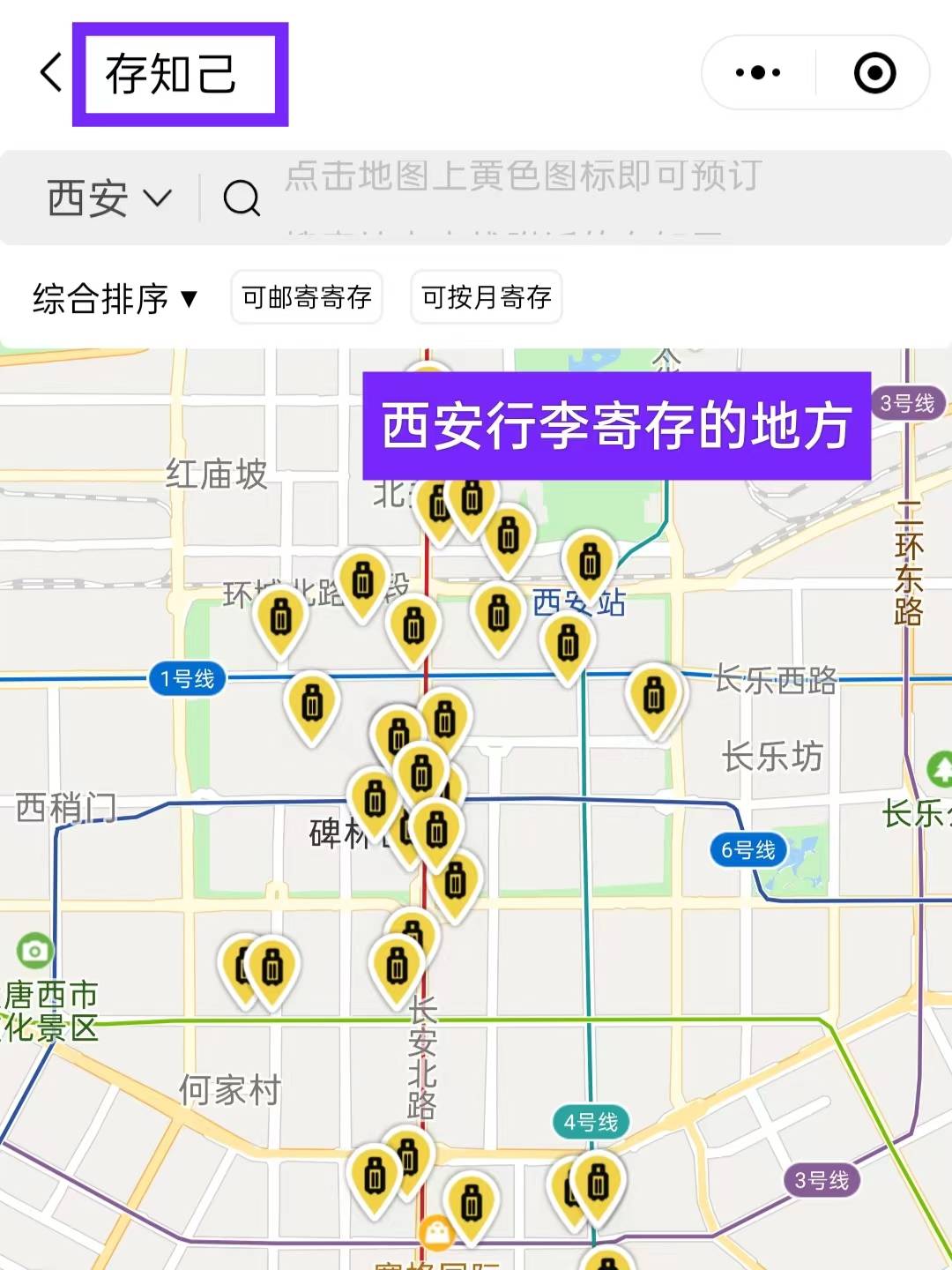Select the 可按月寄存 filter chip

tap(487, 297)
